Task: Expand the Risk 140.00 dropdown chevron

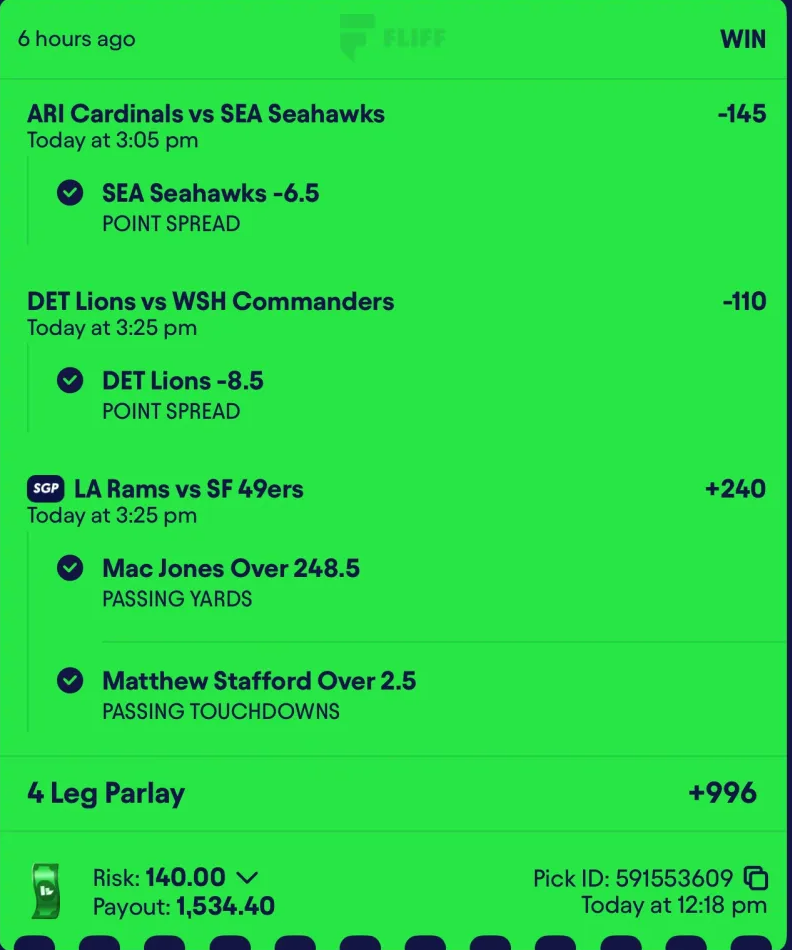Action: [246, 878]
